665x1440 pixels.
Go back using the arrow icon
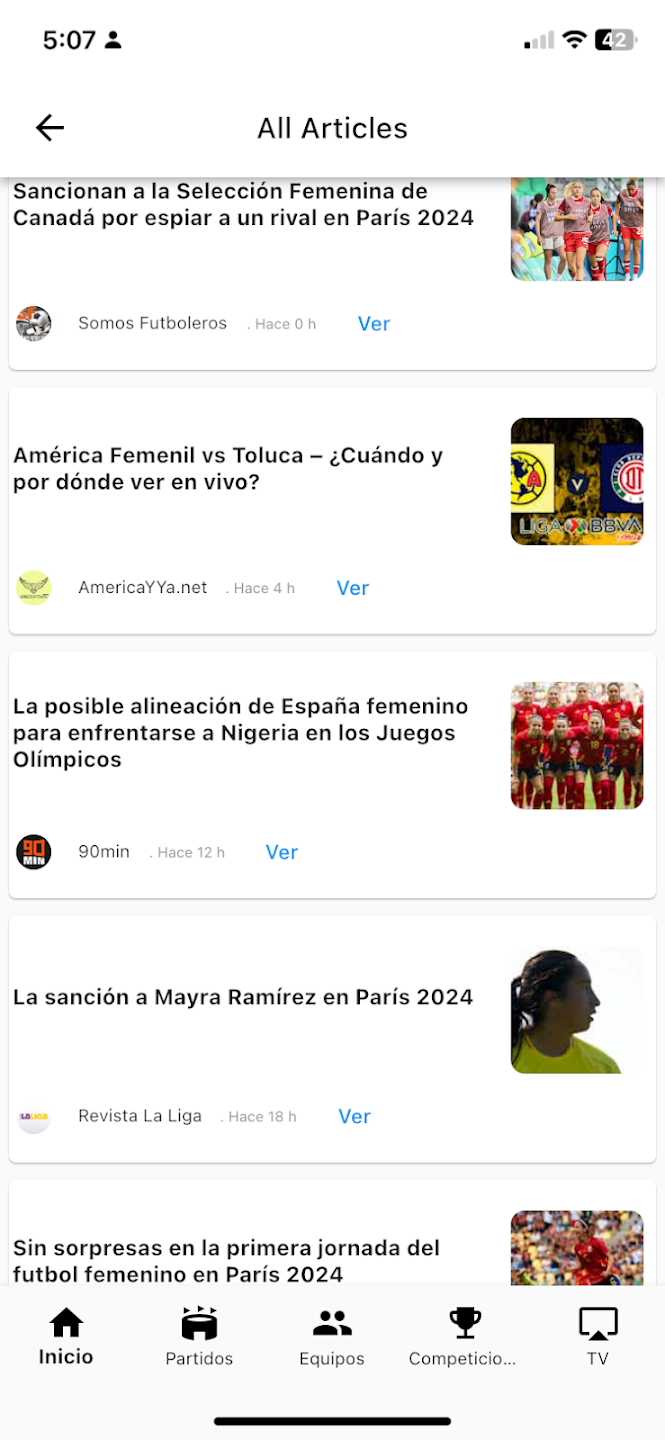[x=50, y=127]
